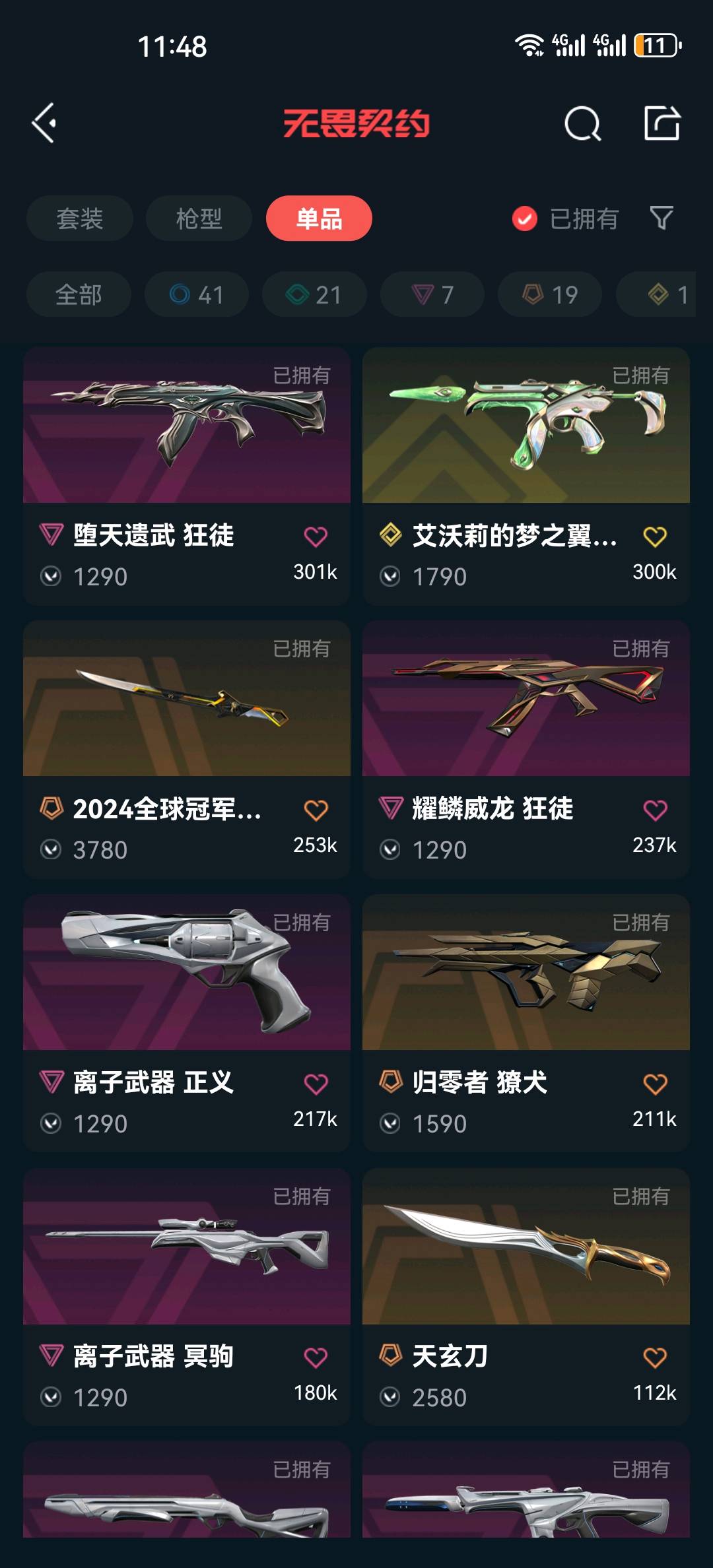Open the 堕天遗武 狂徒 skin card
Viewport: 713px width, 1568px height.
[x=187, y=475]
